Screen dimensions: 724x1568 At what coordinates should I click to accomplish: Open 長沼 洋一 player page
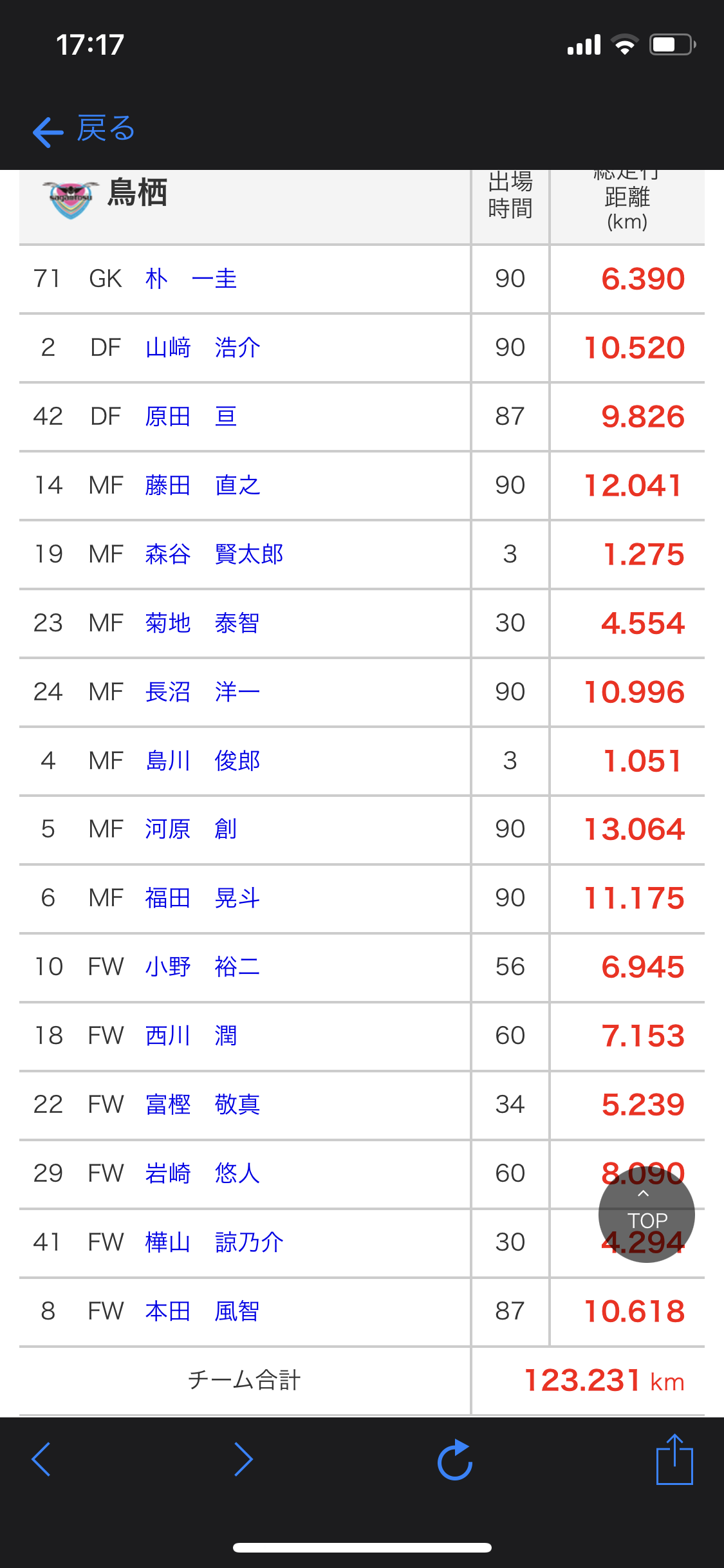[x=203, y=692]
